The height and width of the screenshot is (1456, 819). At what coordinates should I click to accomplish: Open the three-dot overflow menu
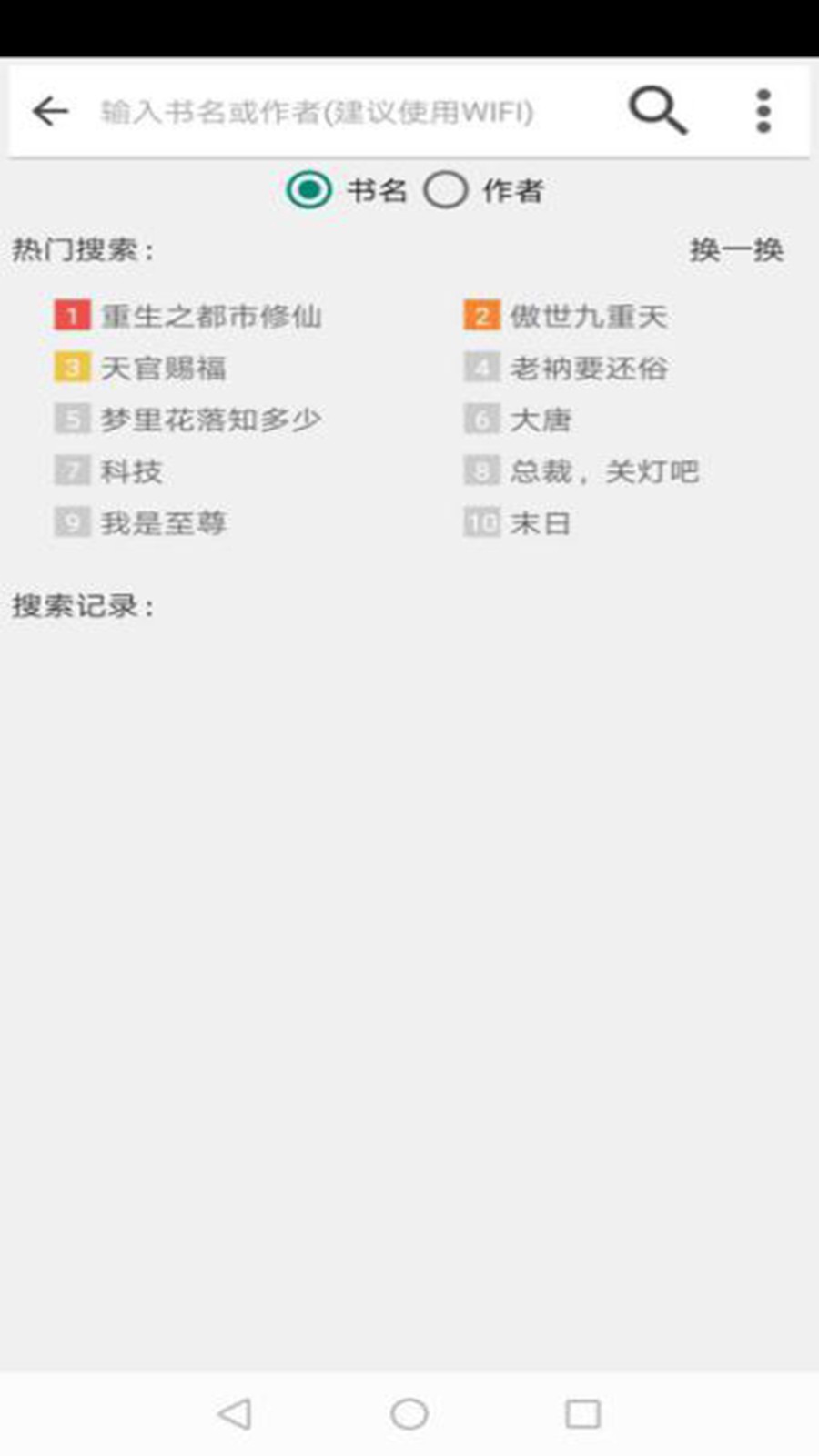(x=763, y=111)
